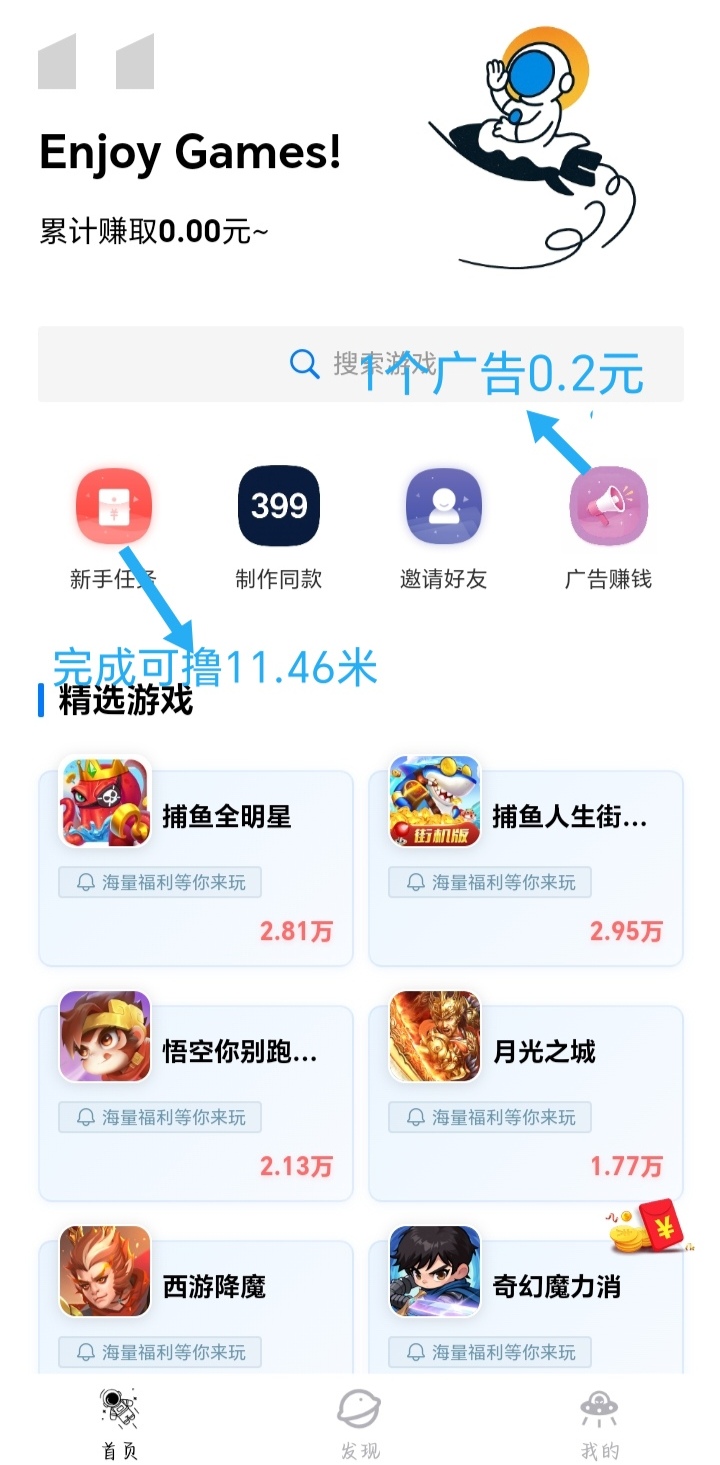Click the 首页 home rocket icon
Viewport: 720px width, 1465px height.
(115, 1412)
